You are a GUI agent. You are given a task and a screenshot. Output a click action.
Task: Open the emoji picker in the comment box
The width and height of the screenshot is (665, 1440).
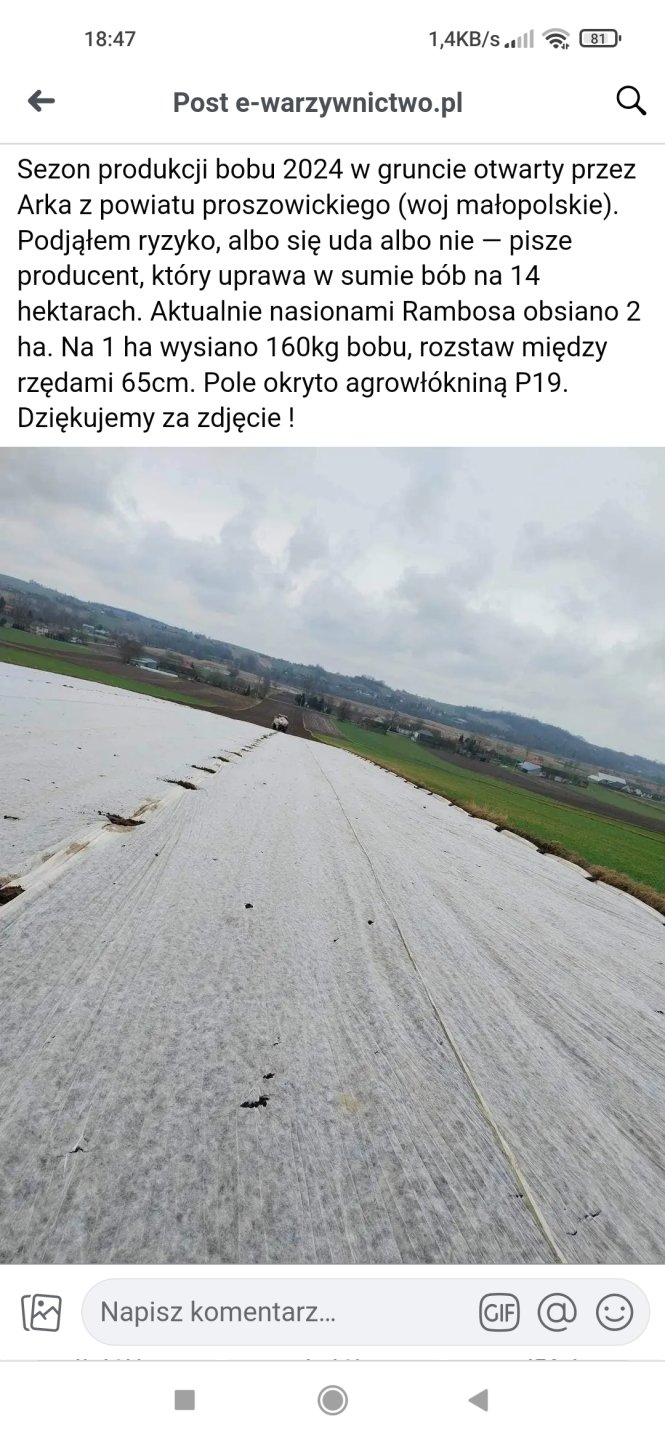(614, 1312)
